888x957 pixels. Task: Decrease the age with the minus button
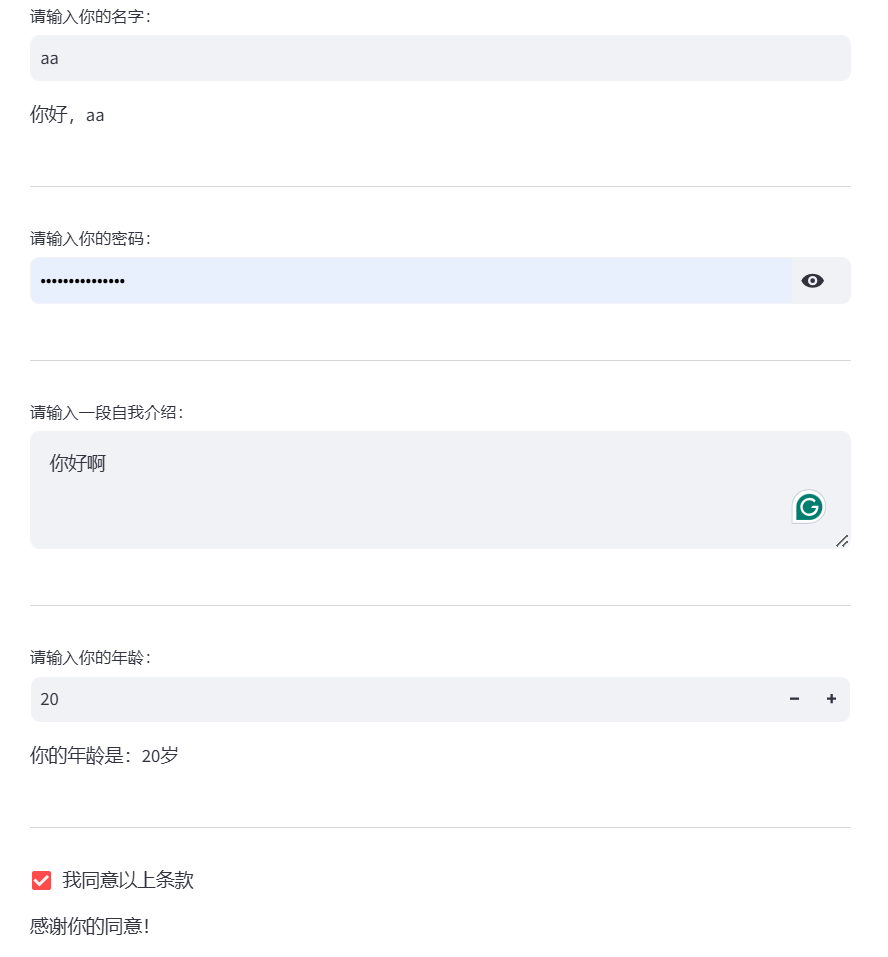tap(794, 699)
